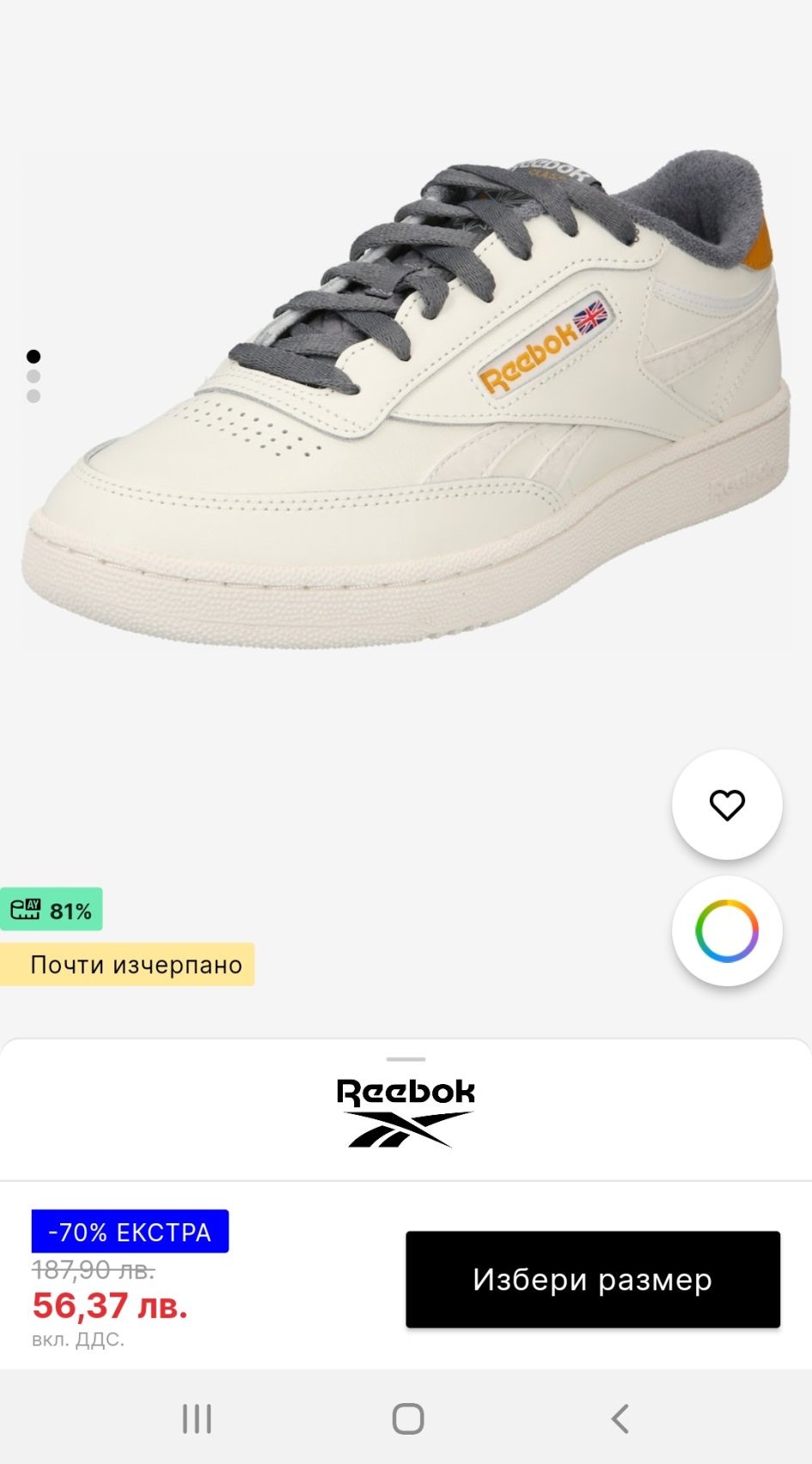The image size is (812, 1464).
Task: Tap the 'Избери размер' button
Action: (x=593, y=1279)
